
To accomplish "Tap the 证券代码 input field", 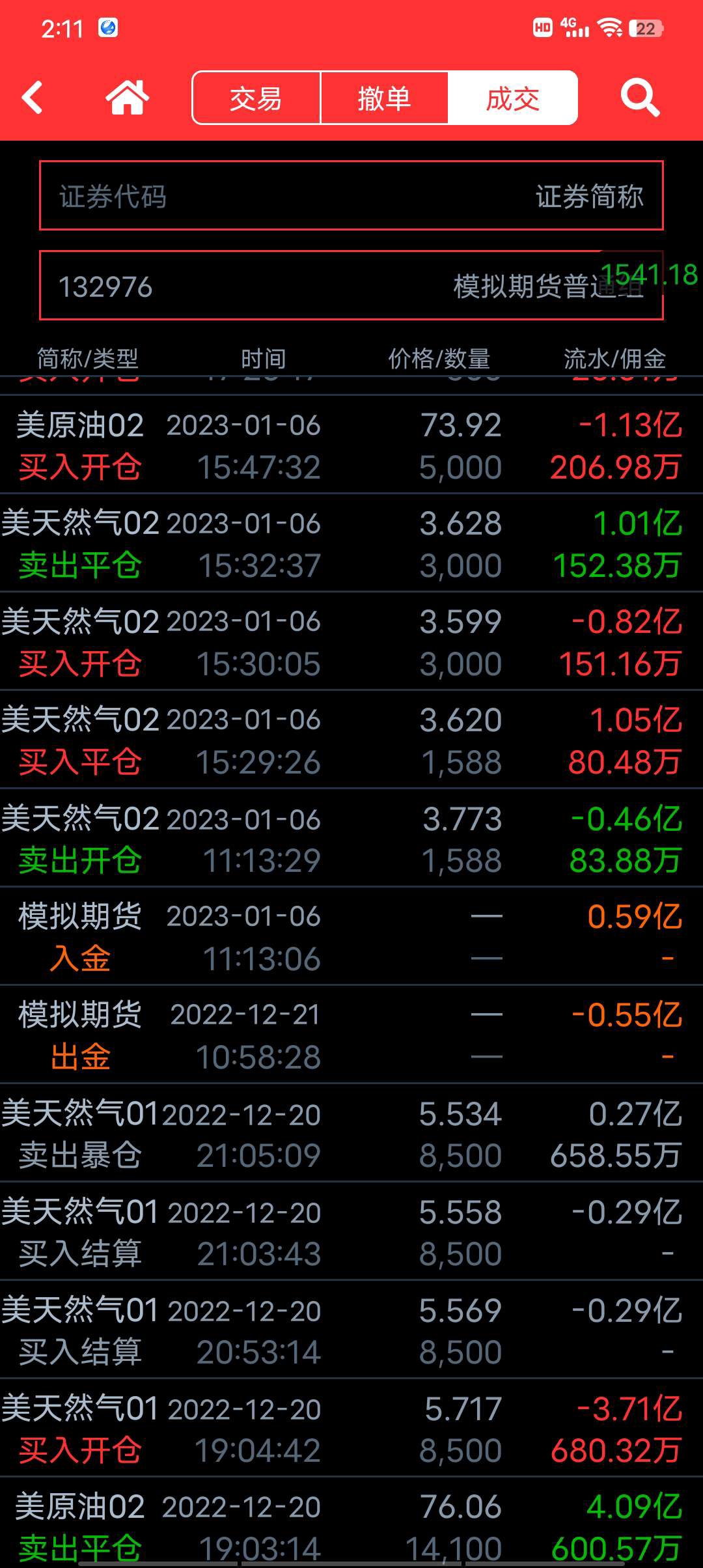I will [351, 195].
